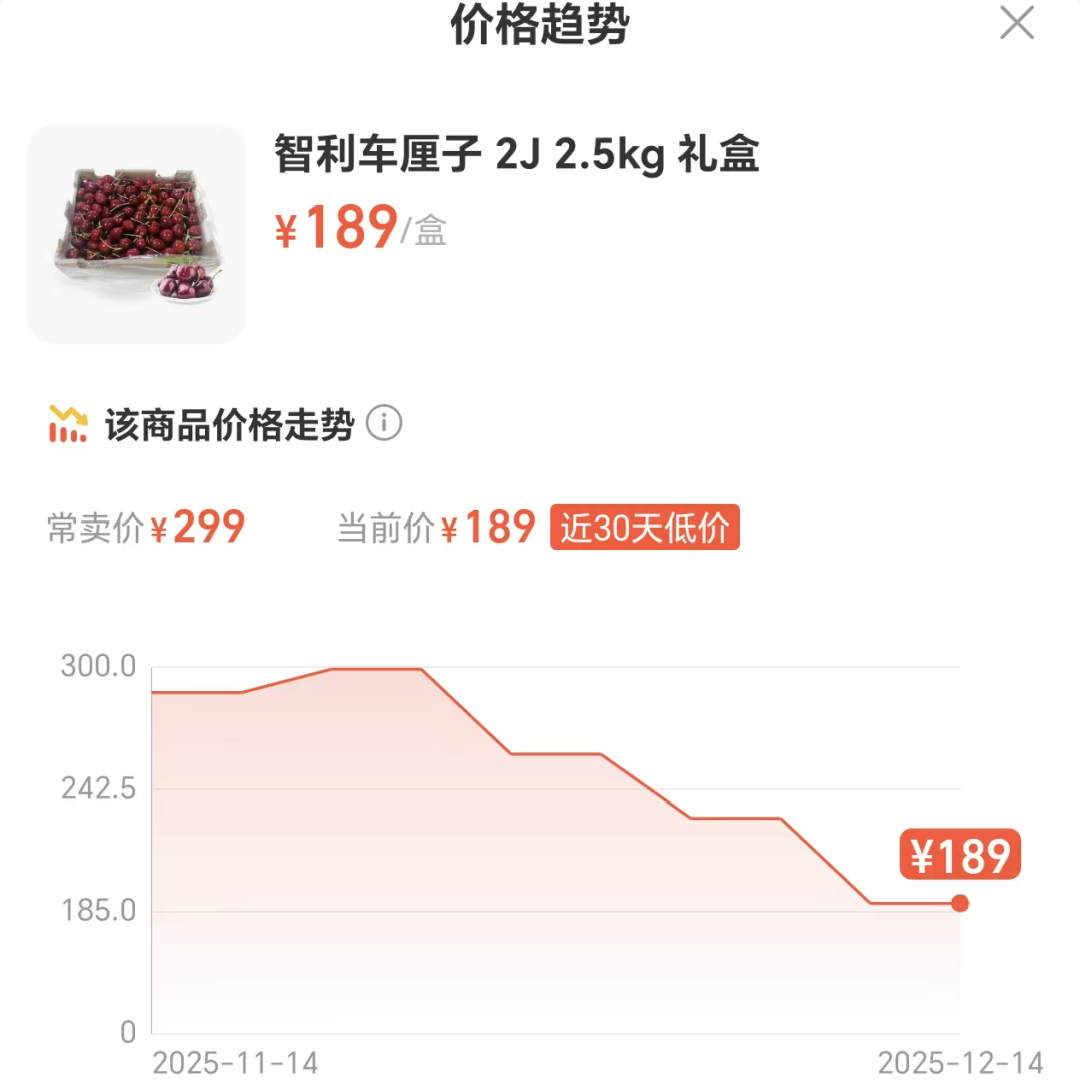1080x1080 pixels.
Task: Open the Chilean cherry gift box image
Action: [137, 234]
